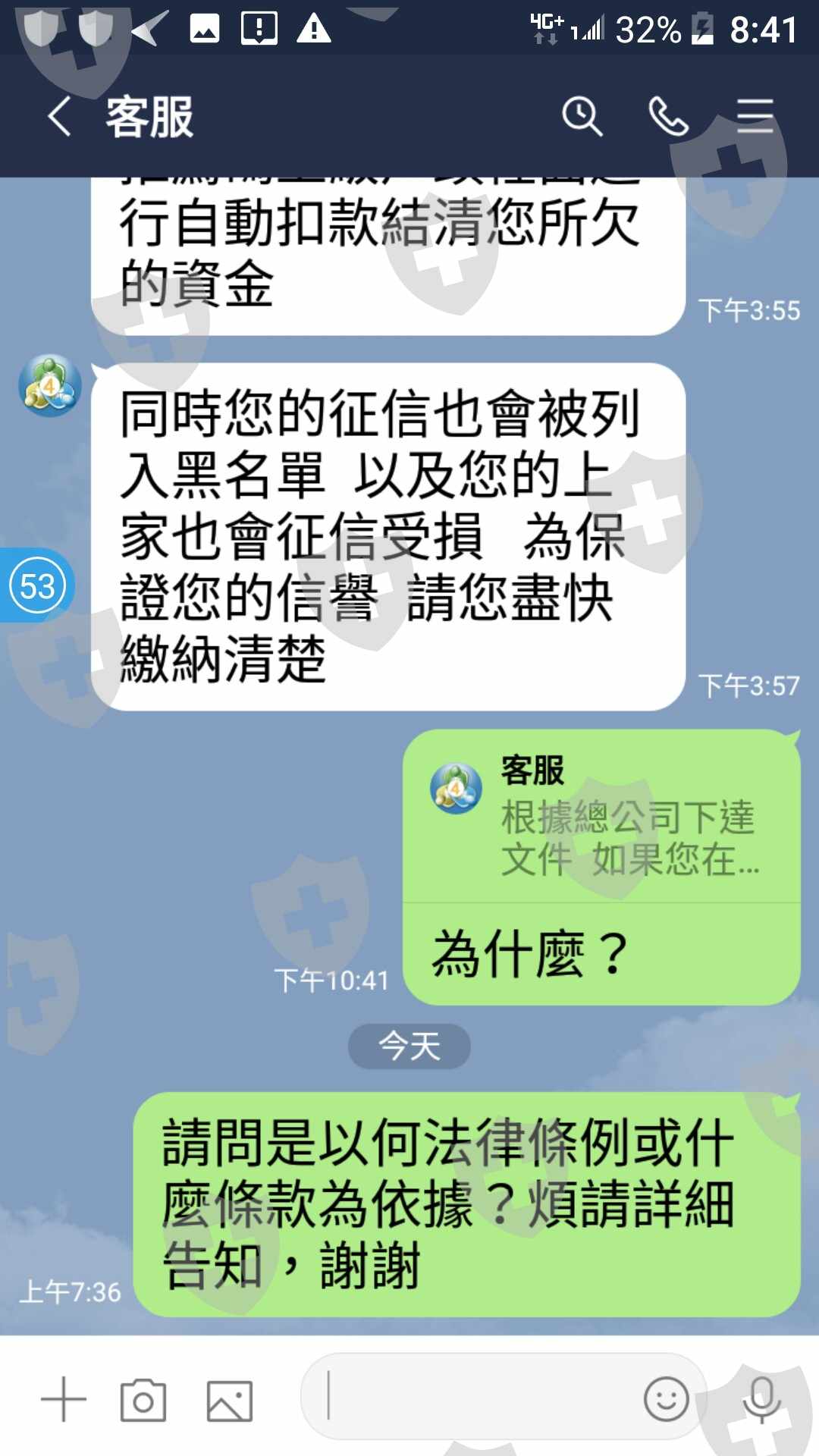Search within this chat
The width and height of the screenshot is (819, 1456).
click(582, 117)
